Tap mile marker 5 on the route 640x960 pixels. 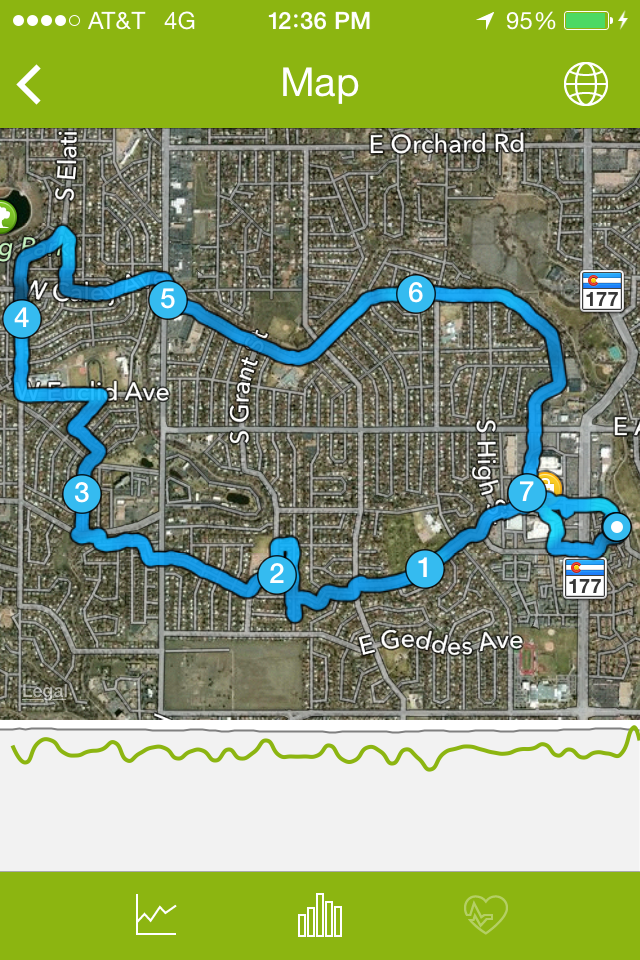click(x=168, y=299)
